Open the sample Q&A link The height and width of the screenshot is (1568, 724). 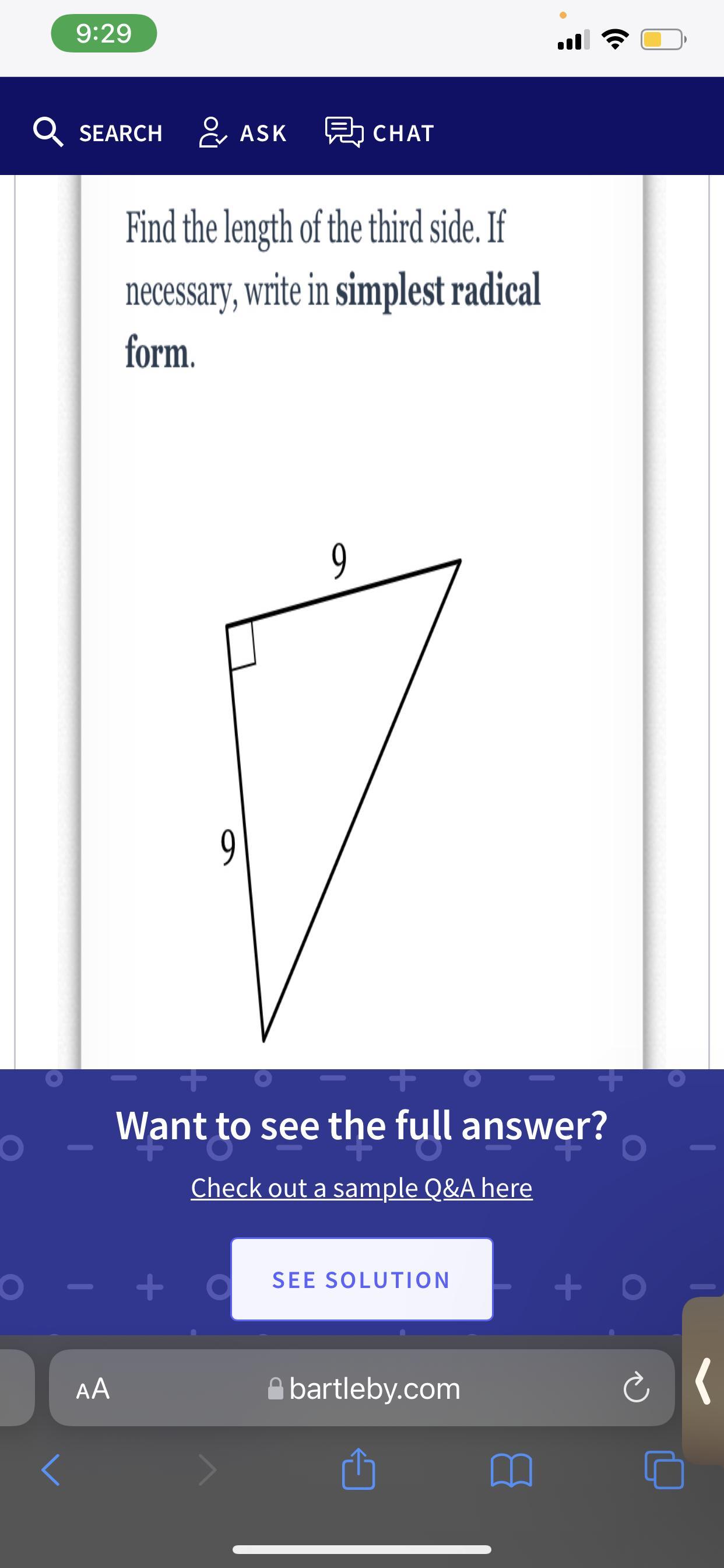(361, 1187)
